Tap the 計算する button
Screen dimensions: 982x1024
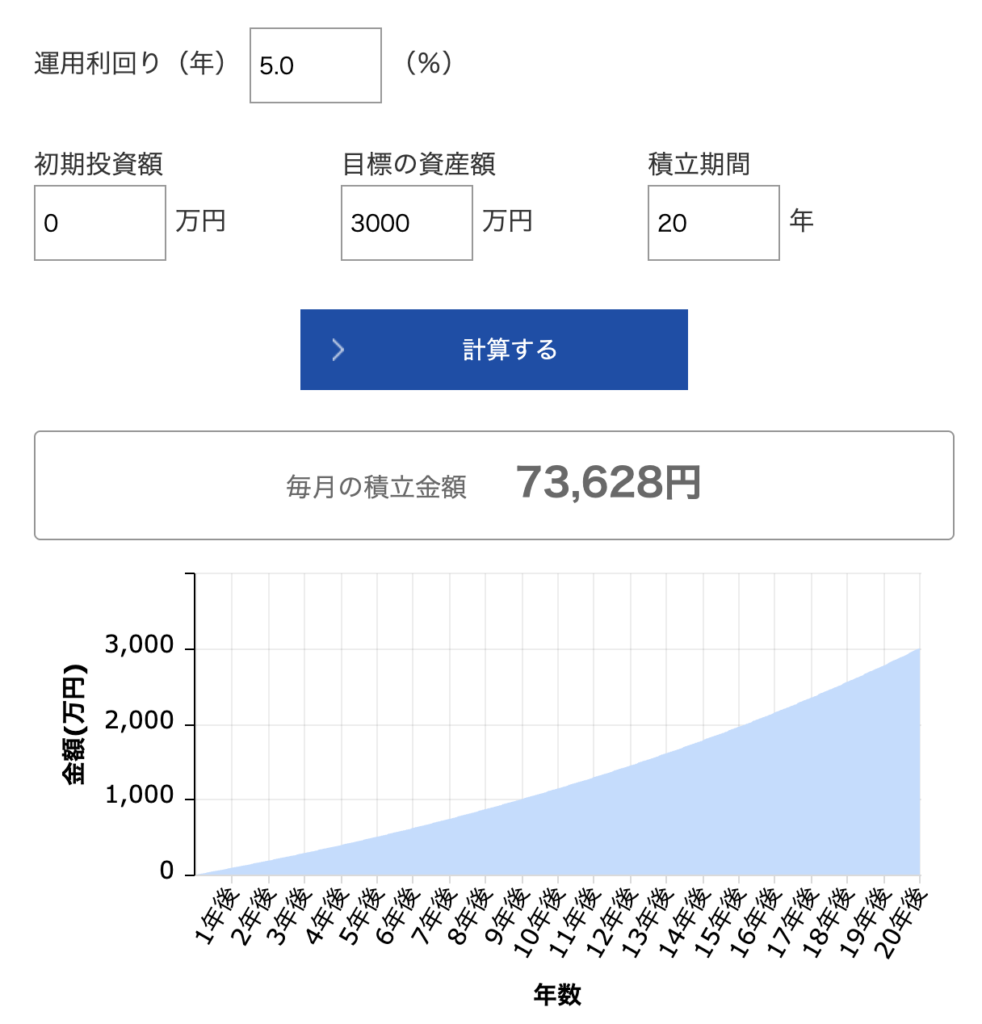tap(494, 349)
